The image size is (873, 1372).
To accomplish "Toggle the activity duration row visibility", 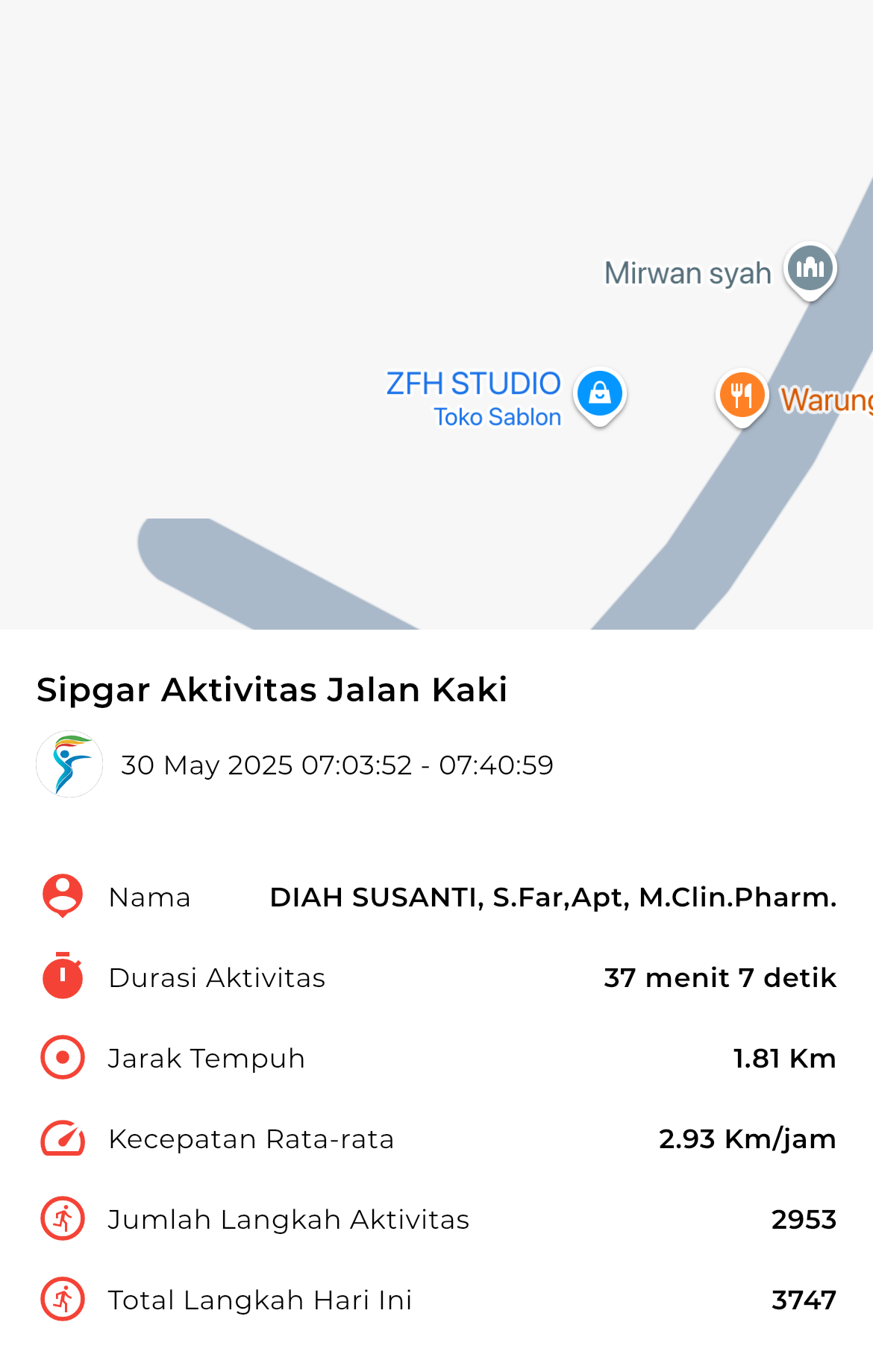I will pyautogui.click(x=436, y=978).
